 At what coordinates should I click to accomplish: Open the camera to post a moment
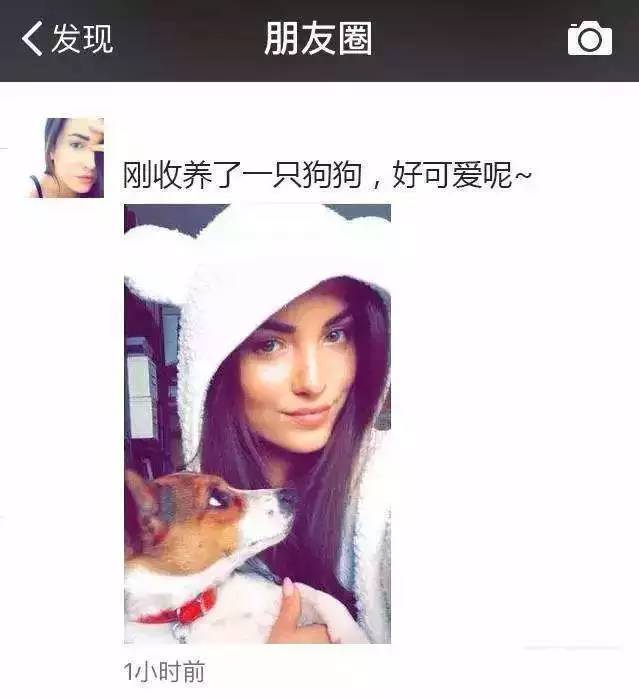tap(589, 38)
